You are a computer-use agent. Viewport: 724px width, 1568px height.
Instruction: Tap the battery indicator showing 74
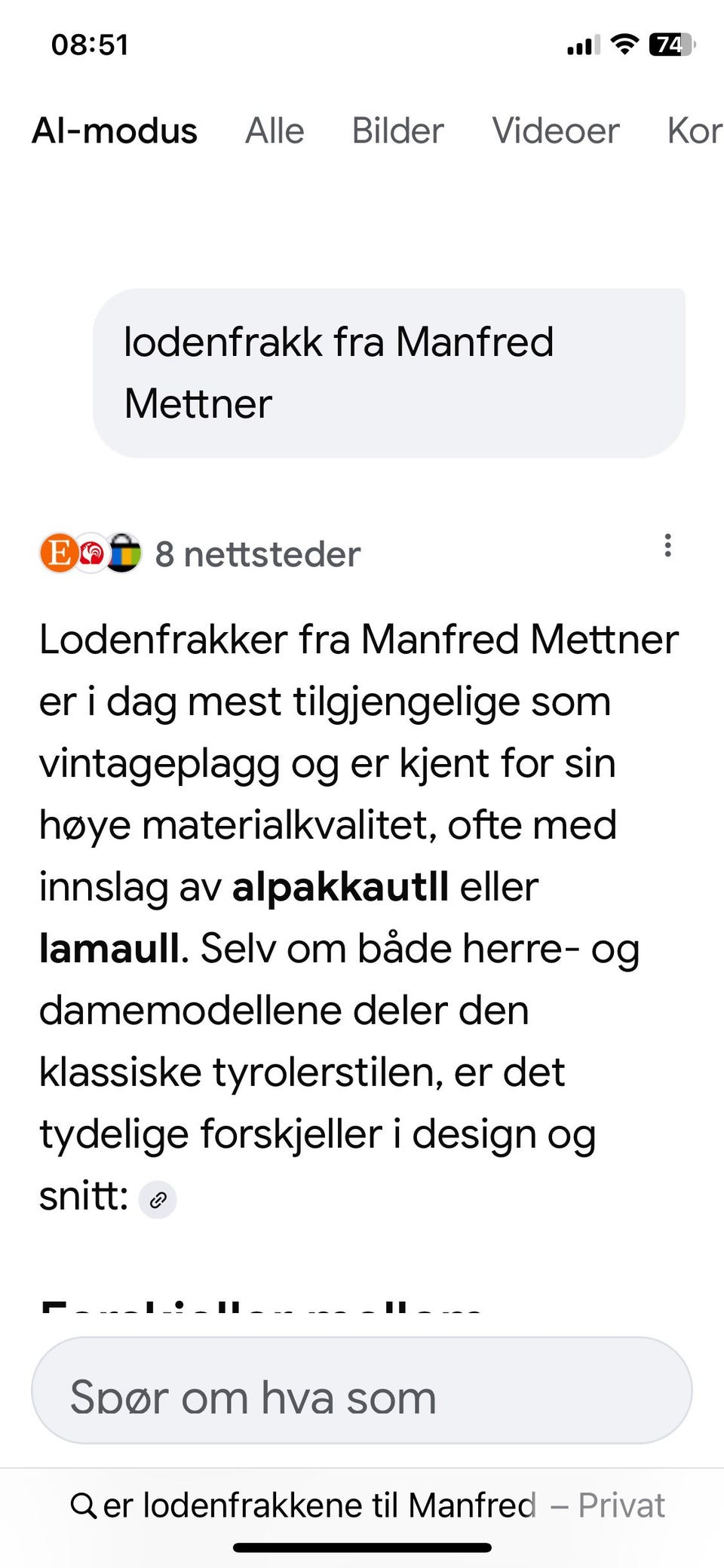(670, 44)
